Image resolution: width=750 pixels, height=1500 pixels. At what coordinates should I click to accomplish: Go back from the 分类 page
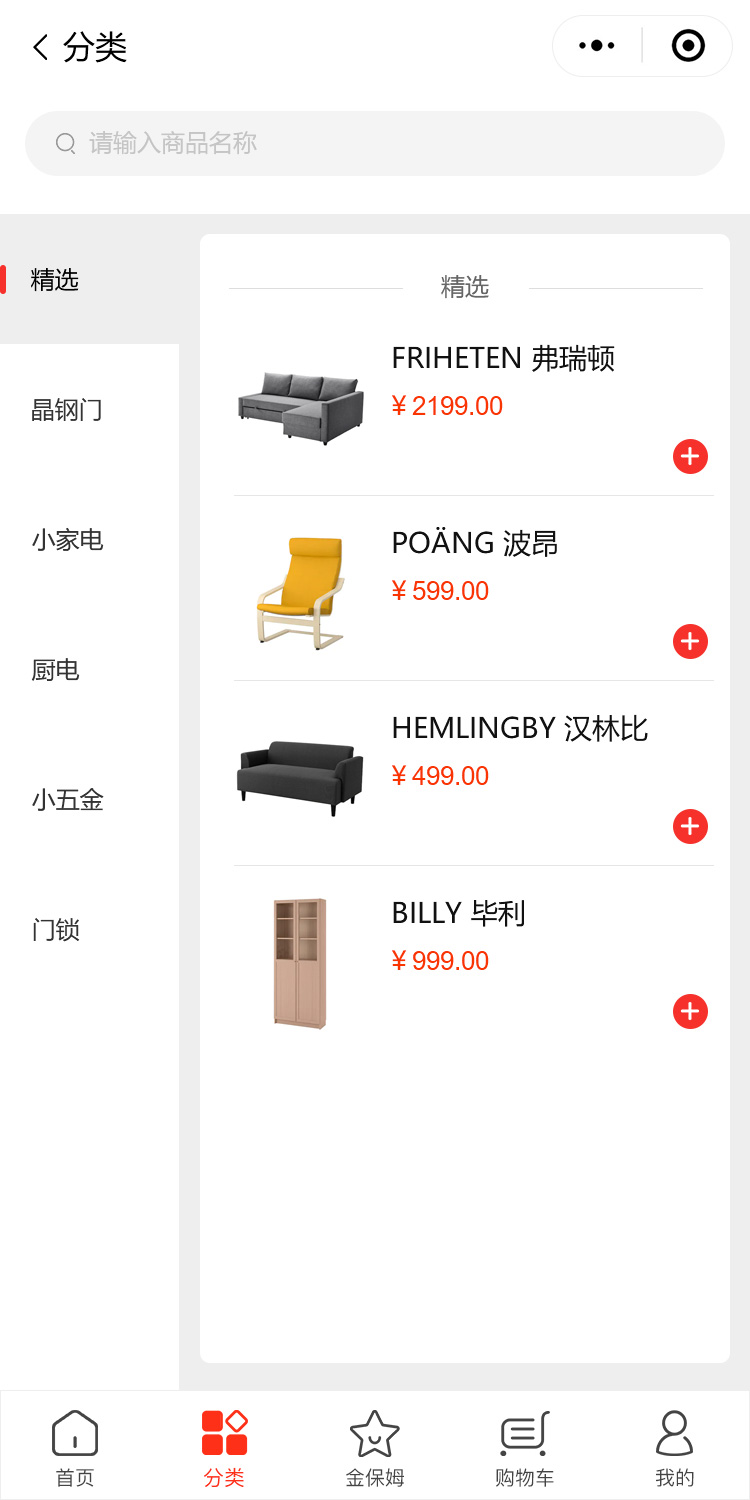41,47
